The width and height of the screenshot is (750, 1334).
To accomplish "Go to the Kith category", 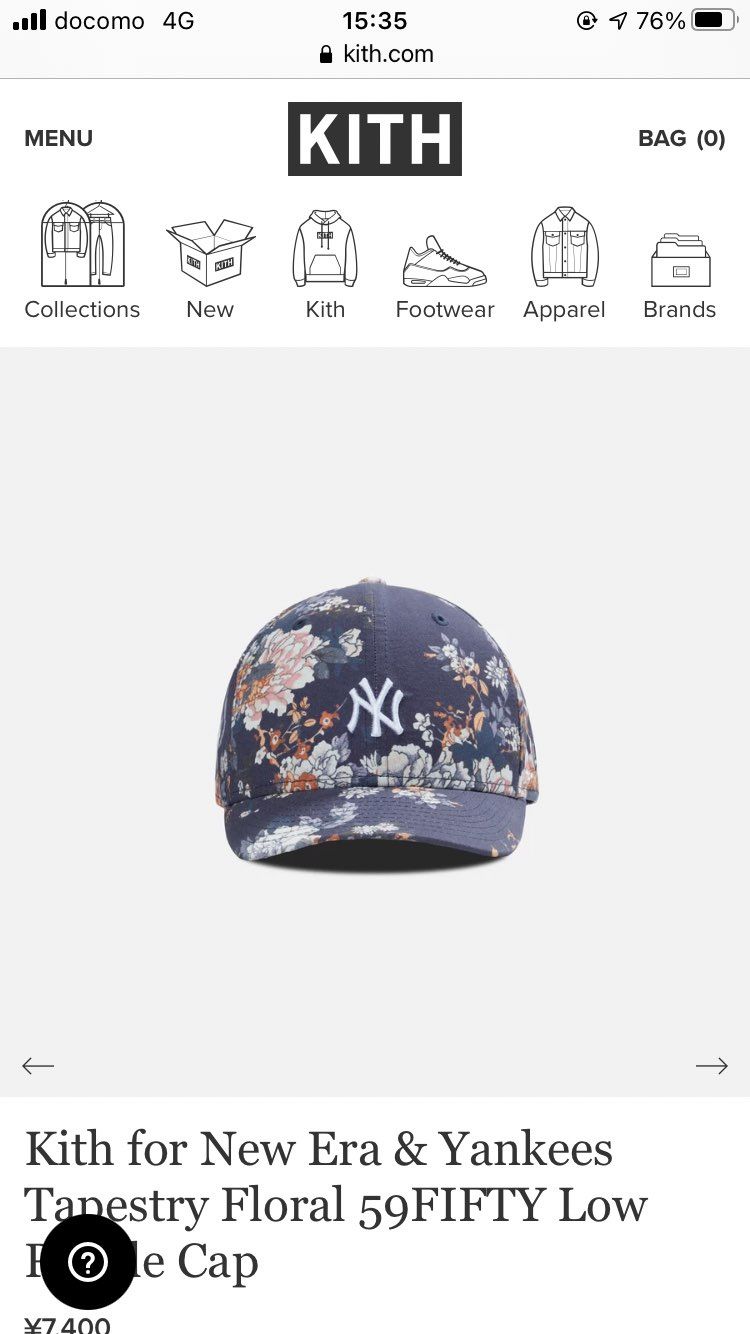I will point(325,260).
